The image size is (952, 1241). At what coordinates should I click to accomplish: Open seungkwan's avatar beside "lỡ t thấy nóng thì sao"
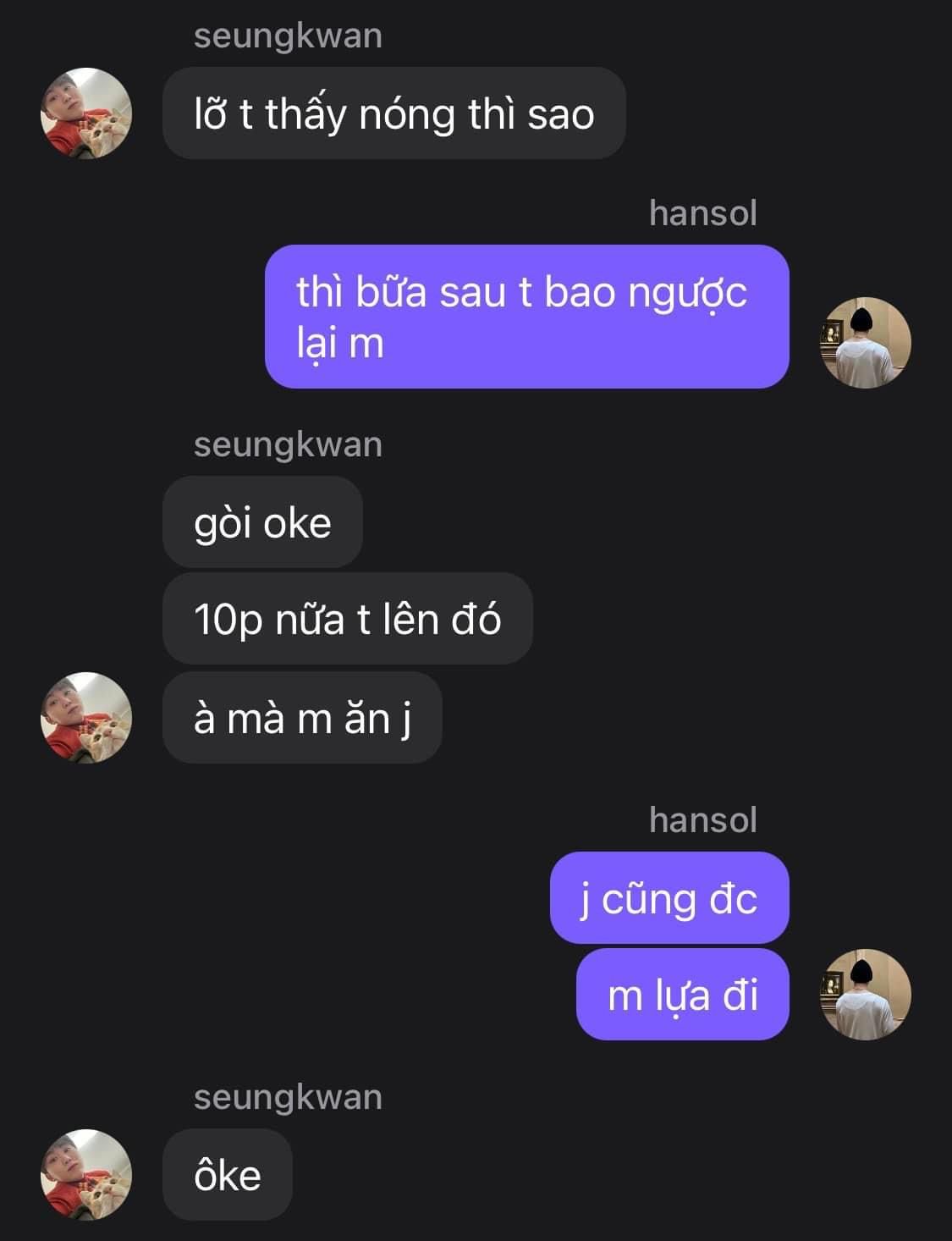86,113
